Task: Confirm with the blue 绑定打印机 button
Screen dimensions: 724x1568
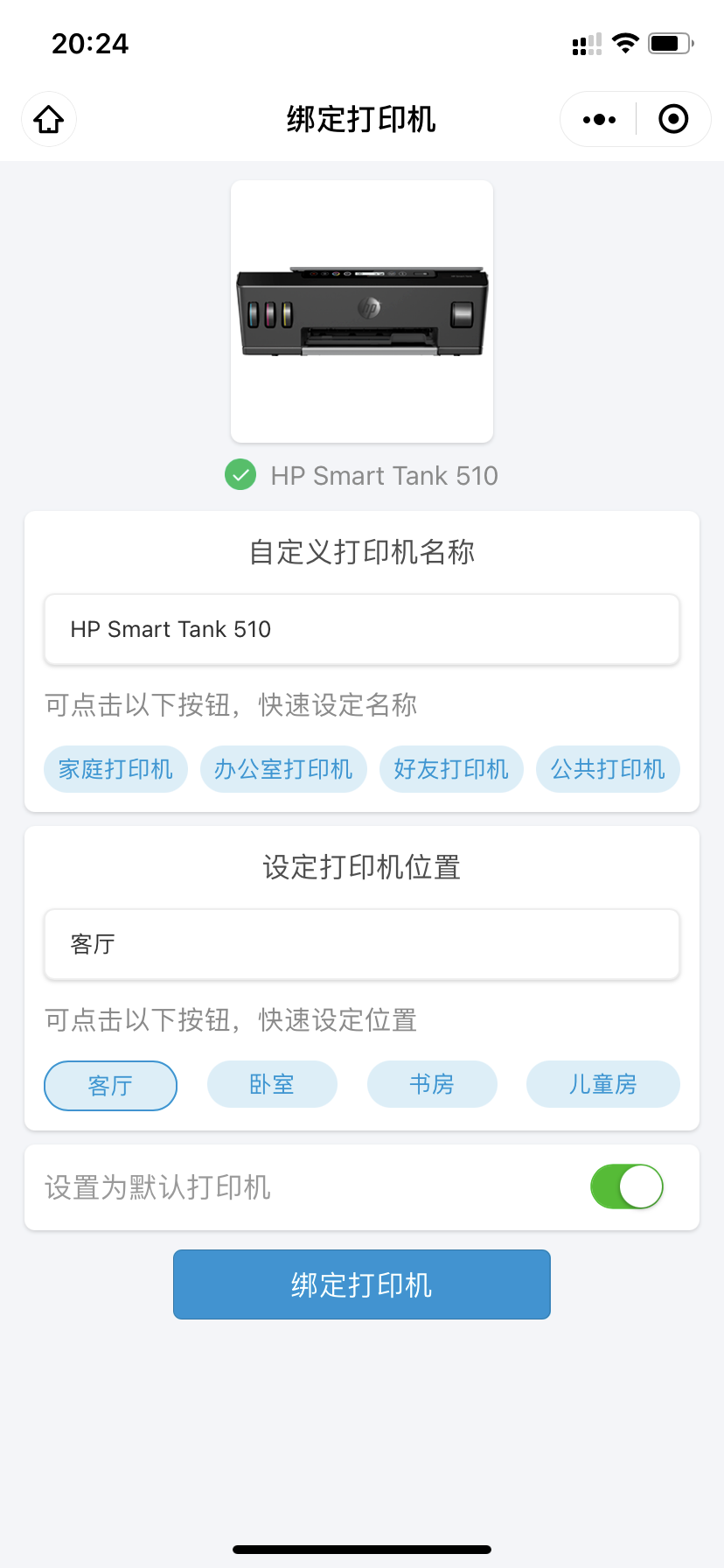Action: pos(362,1284)
